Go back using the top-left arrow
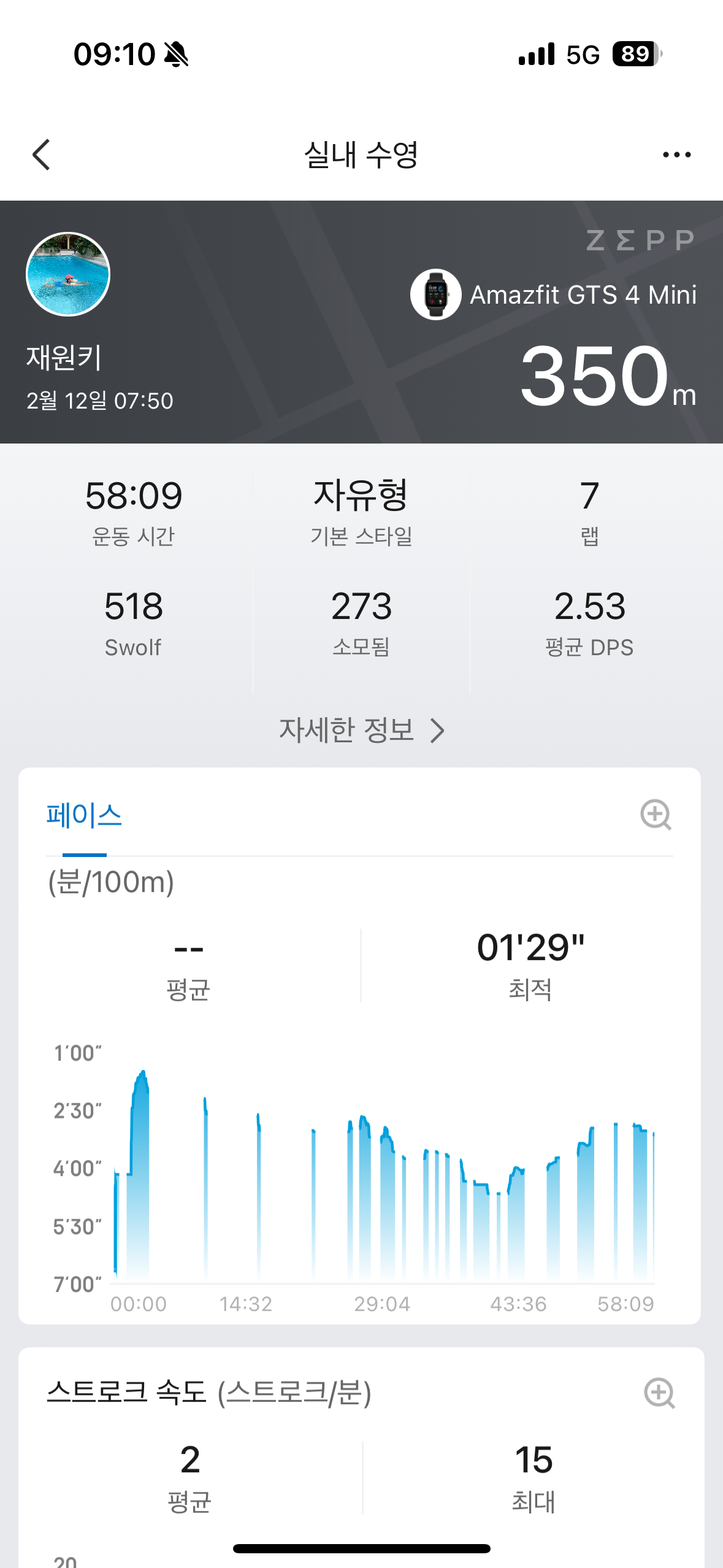 click(41, 155)
